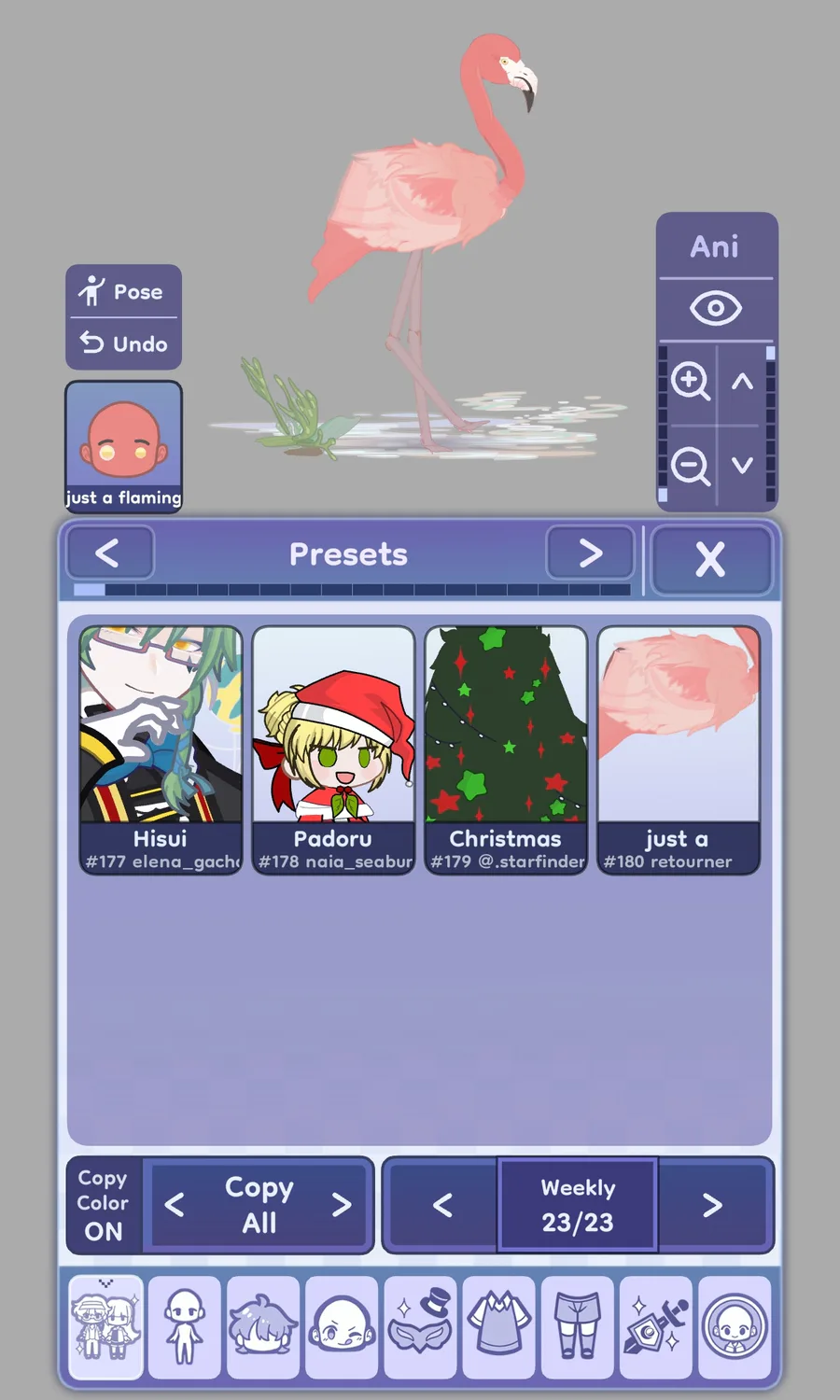Open the hair customization tab

263,1326
